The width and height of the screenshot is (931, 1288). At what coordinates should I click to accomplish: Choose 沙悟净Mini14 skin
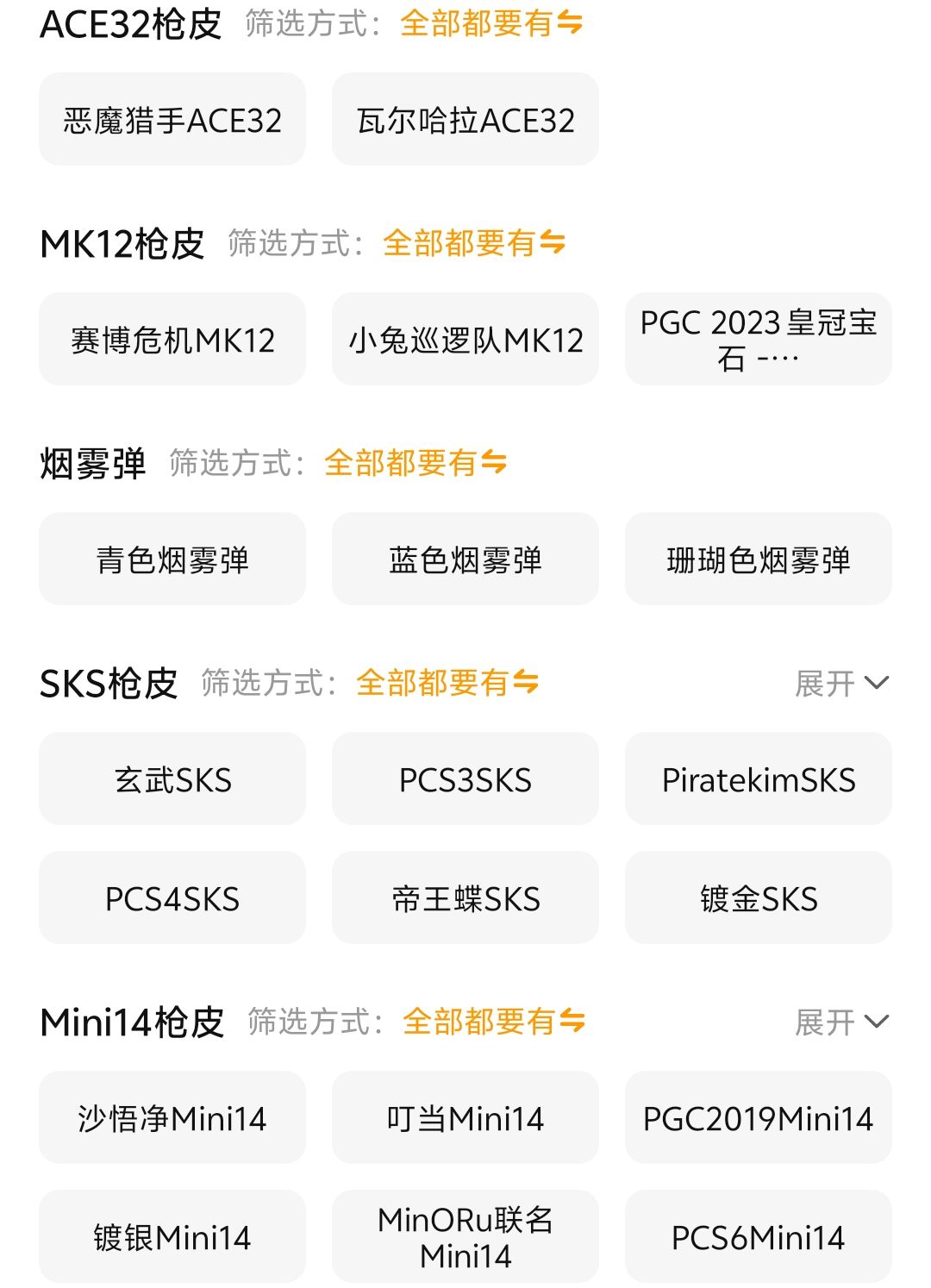[x=172, y=1118]
